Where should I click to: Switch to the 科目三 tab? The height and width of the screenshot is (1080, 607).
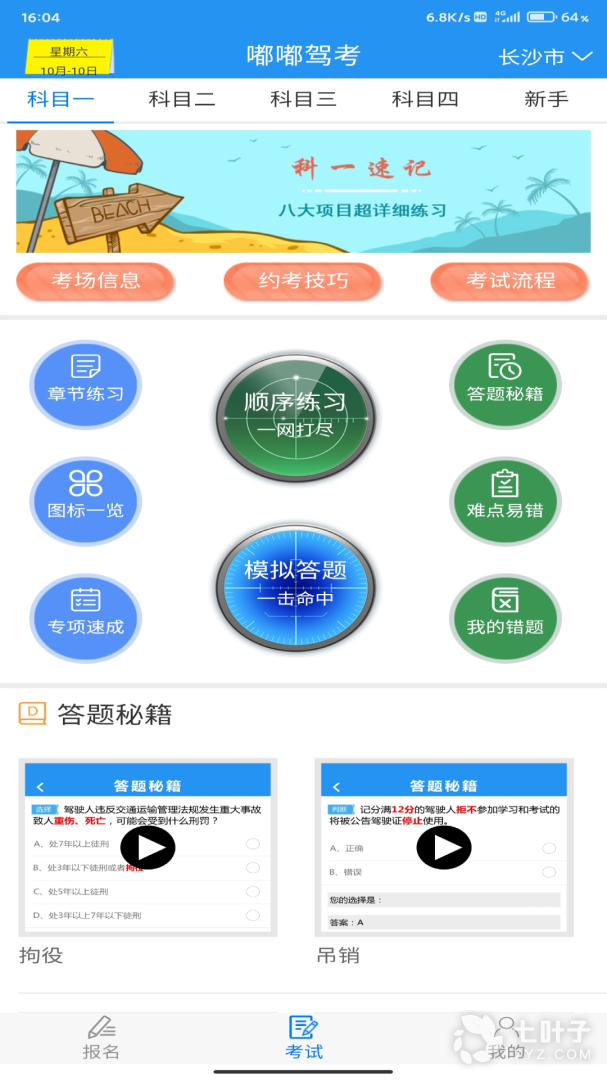[303, 99]
